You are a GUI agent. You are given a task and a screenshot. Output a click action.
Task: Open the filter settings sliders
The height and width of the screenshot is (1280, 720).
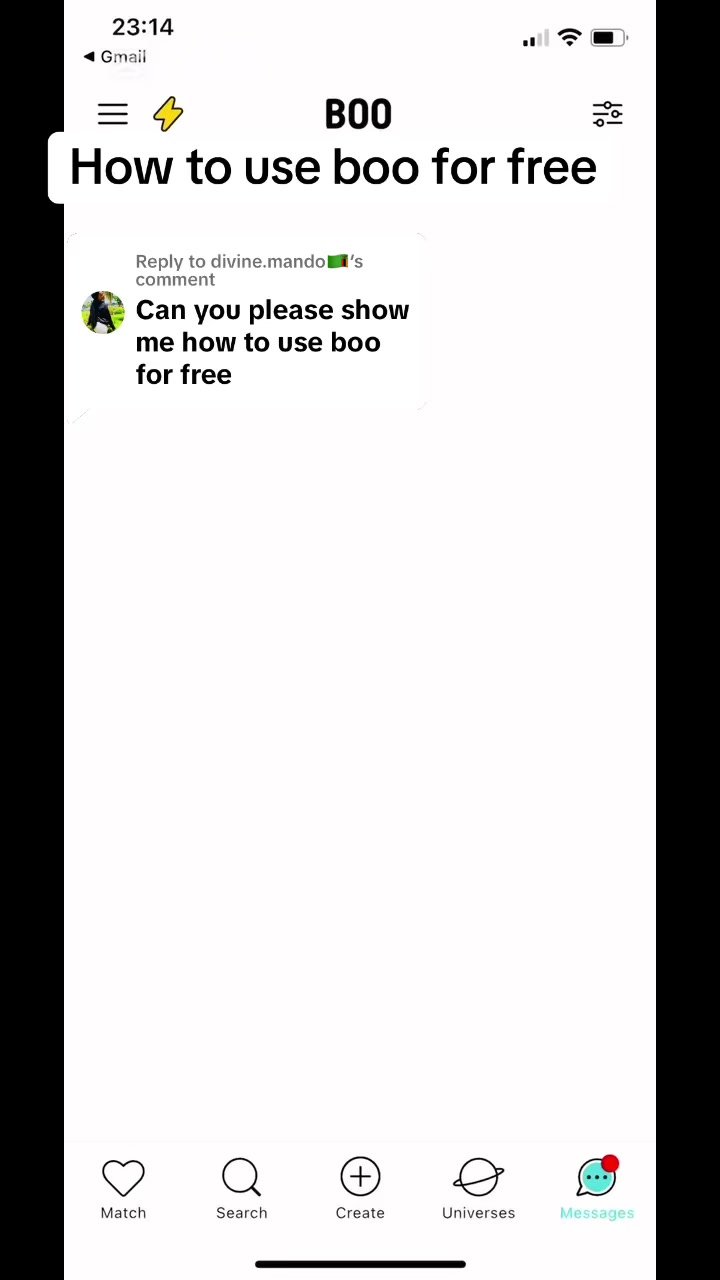[x=607, y=114]
